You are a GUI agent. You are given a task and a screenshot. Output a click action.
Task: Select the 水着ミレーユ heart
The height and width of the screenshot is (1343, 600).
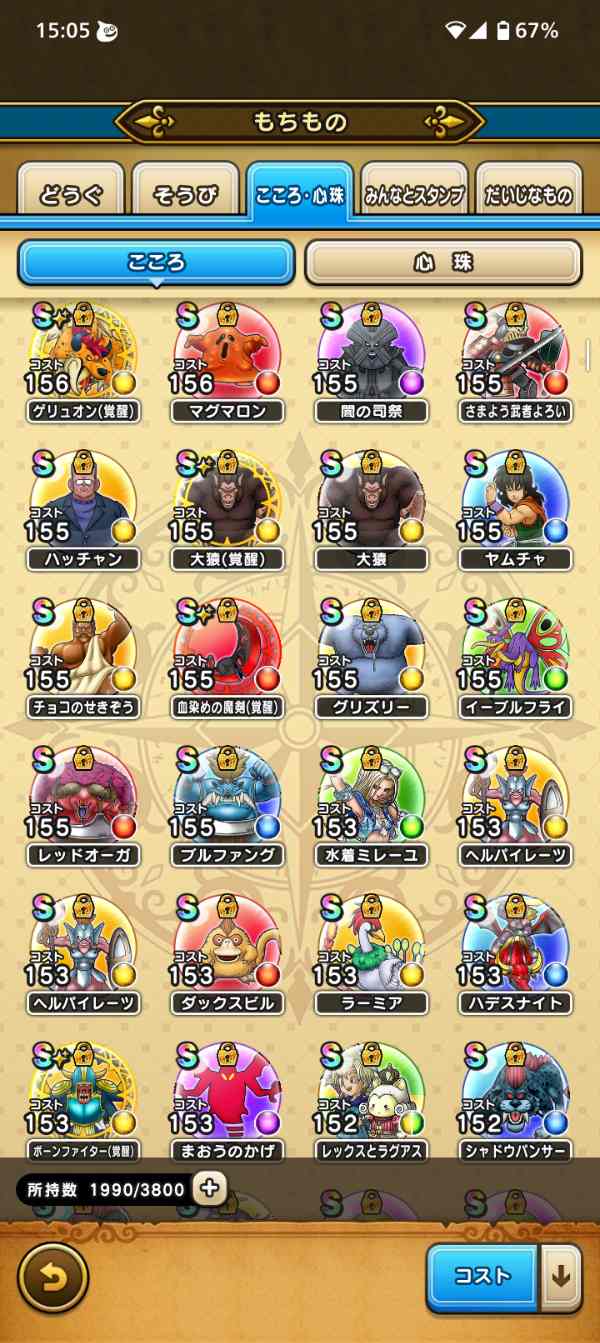pyautogui.click(x=371, y=804)
